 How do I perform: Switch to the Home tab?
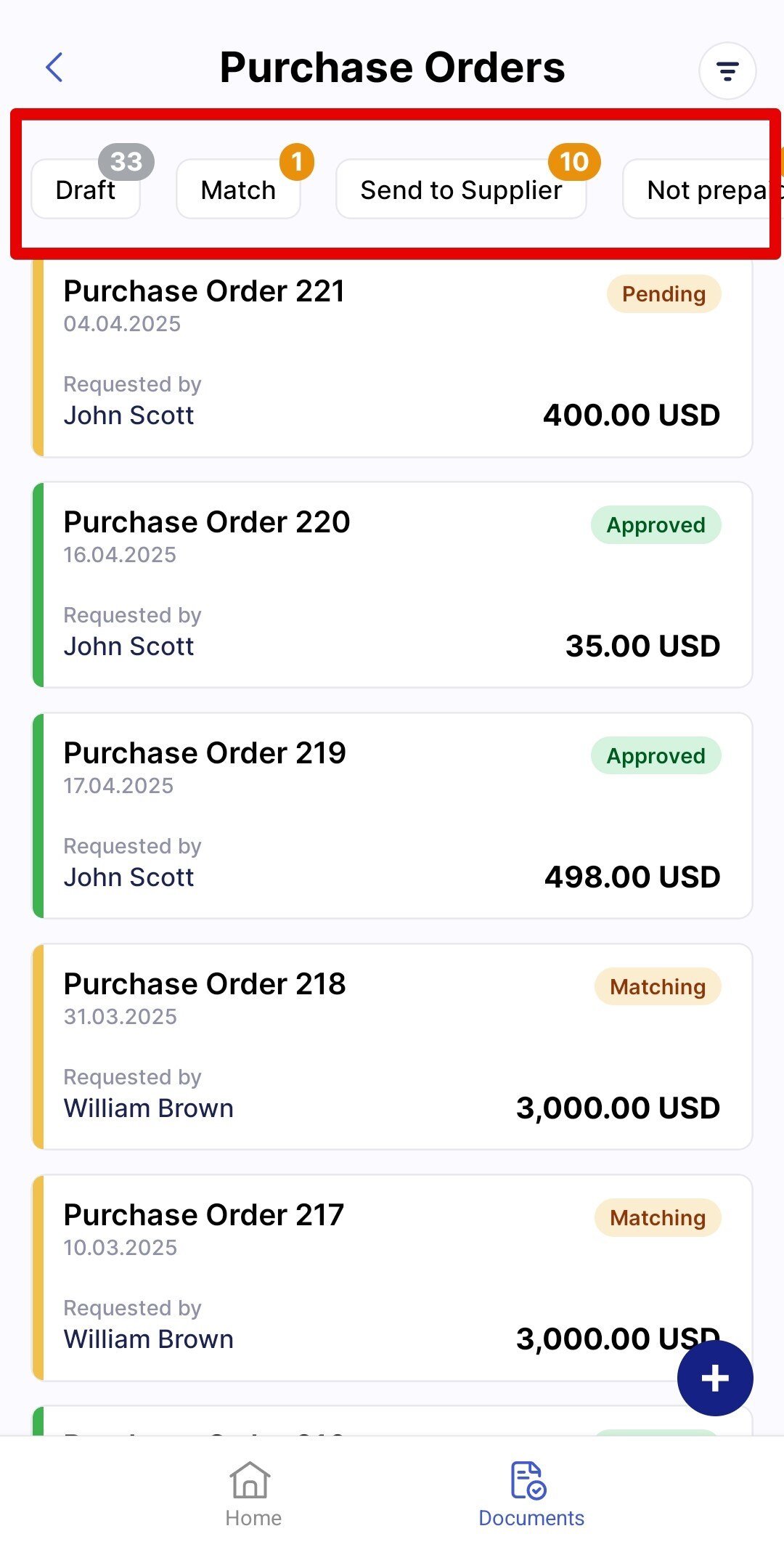pyautogui.click(x=253, y=1495)
